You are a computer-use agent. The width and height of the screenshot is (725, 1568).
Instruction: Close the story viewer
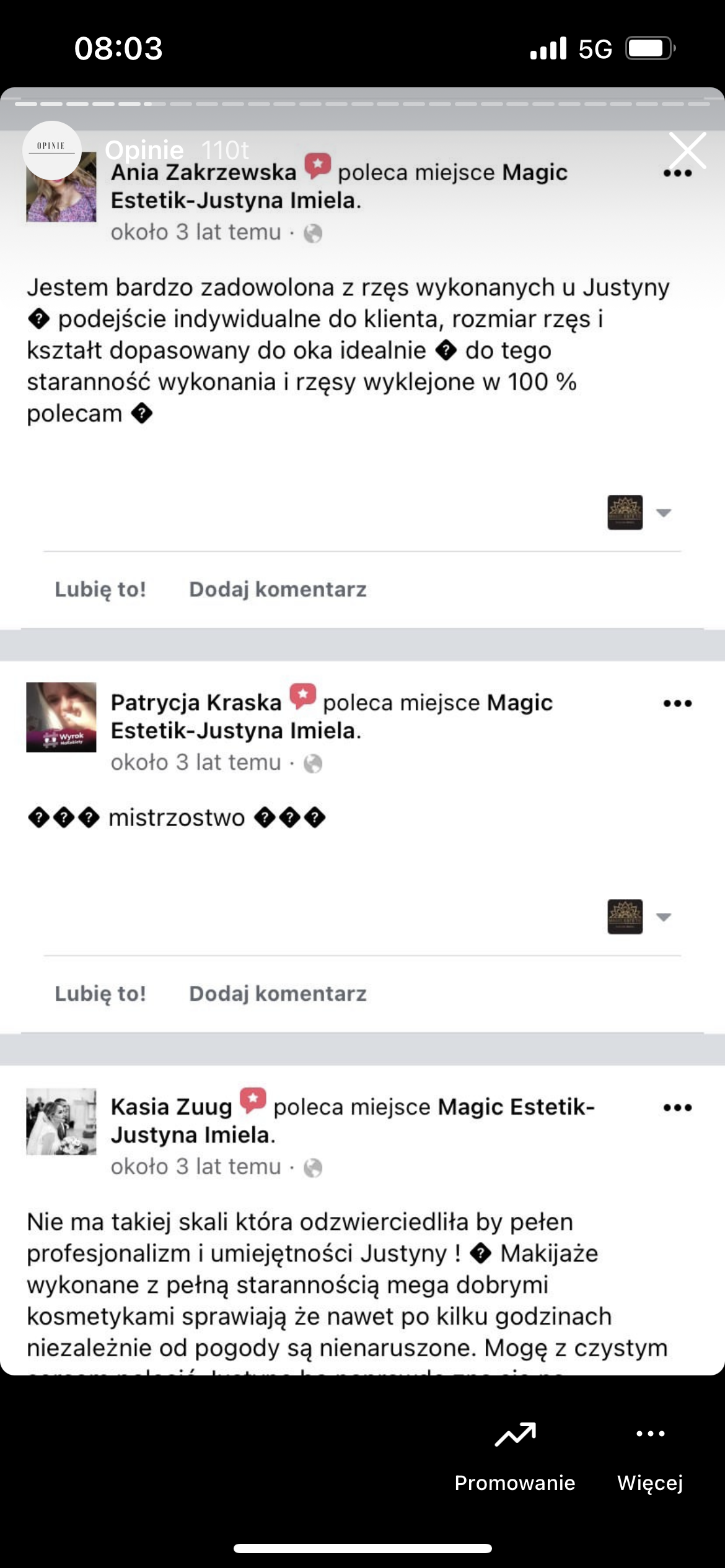click(x=687, y=150)
